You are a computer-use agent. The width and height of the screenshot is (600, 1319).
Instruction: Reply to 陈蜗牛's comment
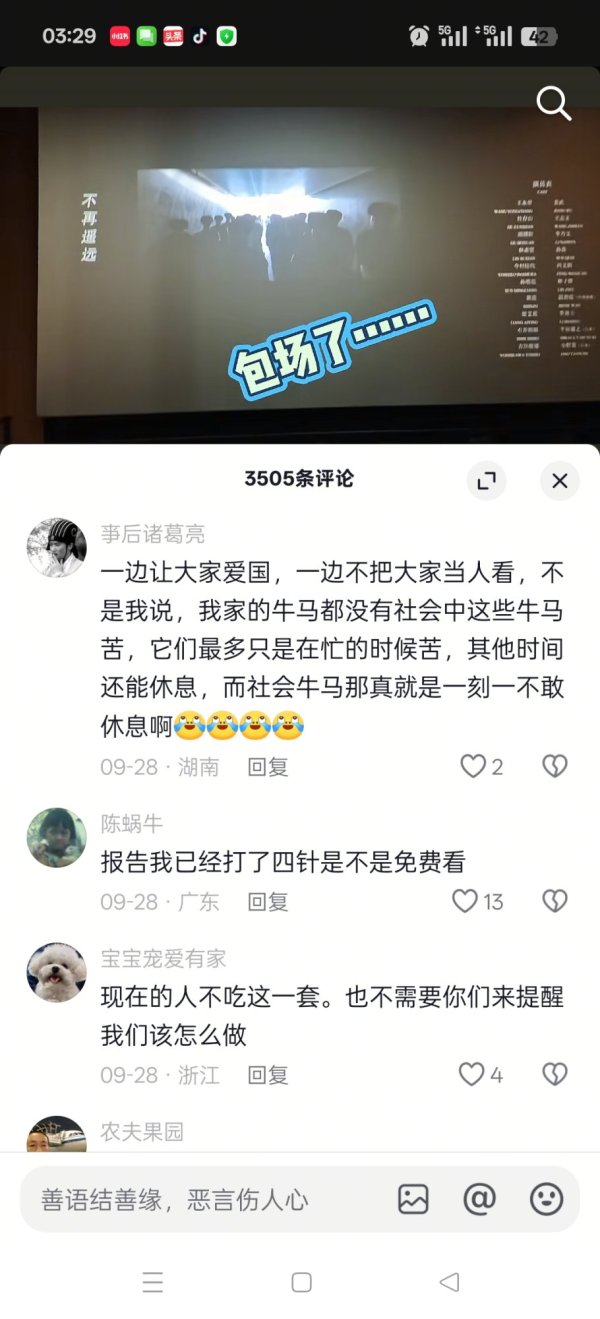[x=268, y=901]
